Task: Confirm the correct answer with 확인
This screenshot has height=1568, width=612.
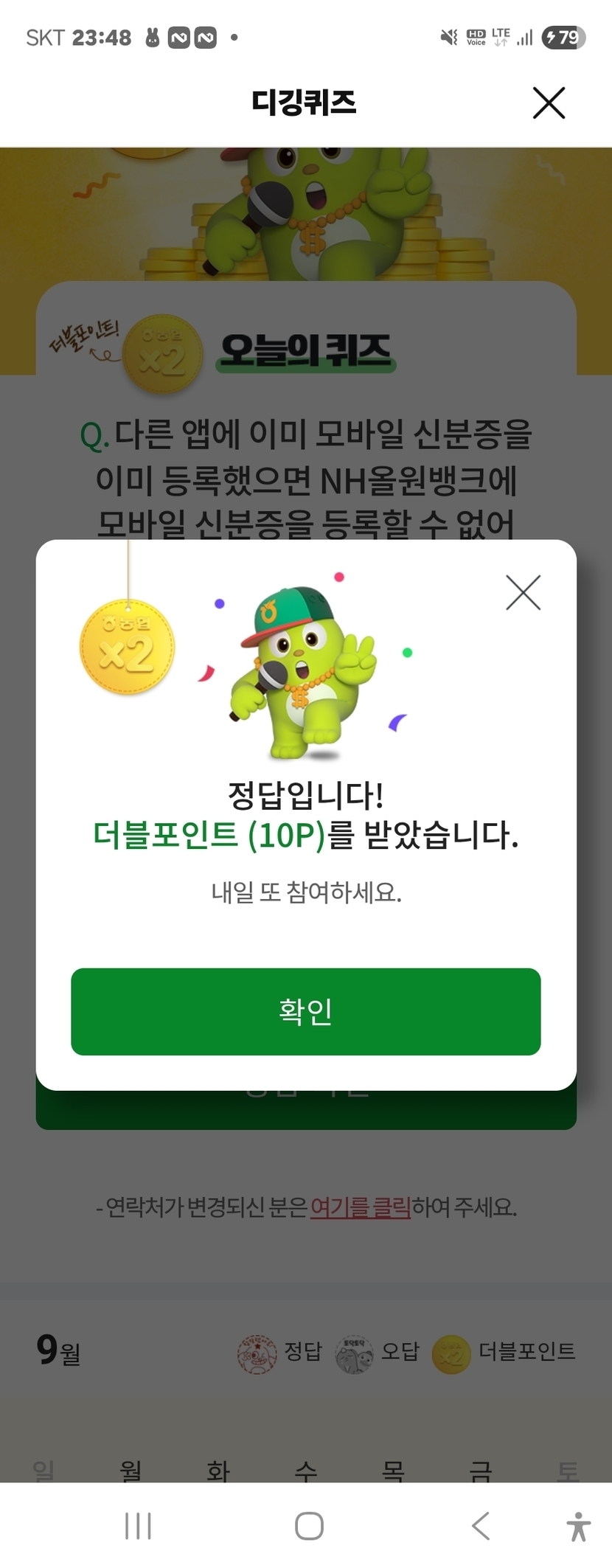Action: pyautogui.click(x=305, y=1011)
